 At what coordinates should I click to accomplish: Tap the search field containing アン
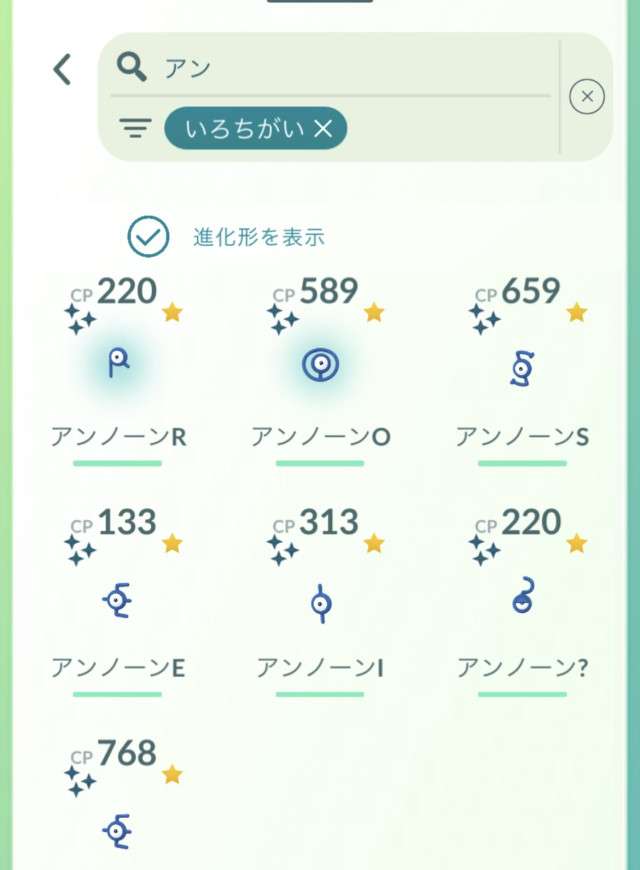click(340, 67)
